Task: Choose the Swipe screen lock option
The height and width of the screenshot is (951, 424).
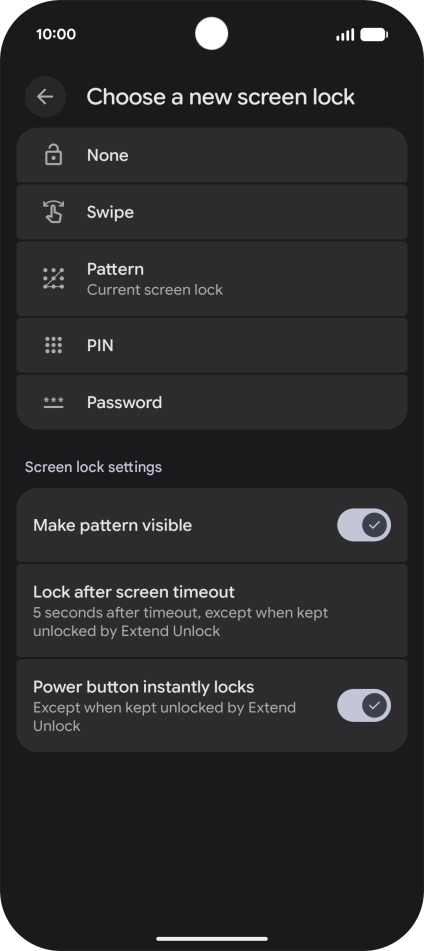Action: [x=212, y=212]
